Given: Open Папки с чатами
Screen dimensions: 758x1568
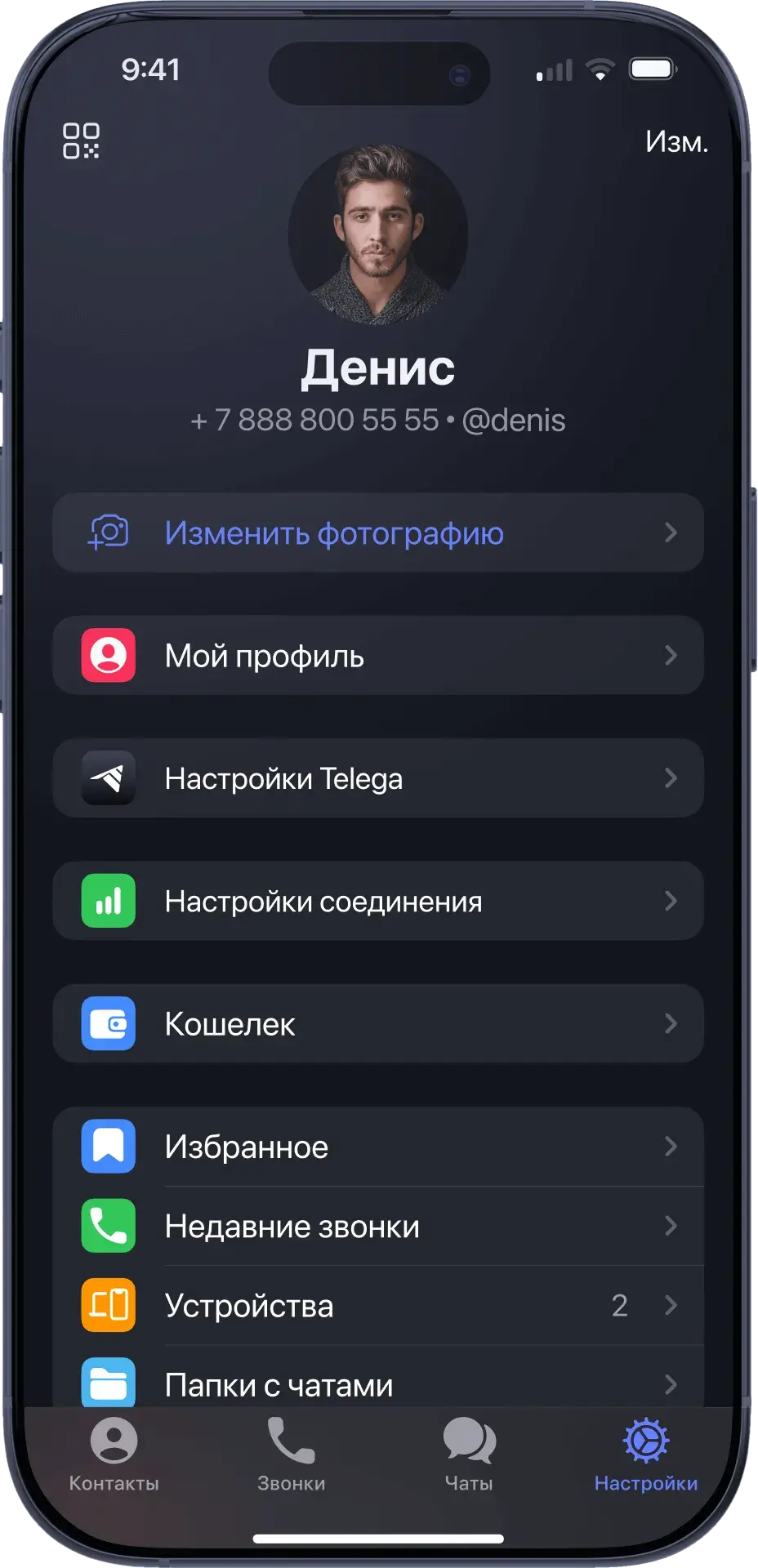Looking at the screenshot, I should (377, 1383).
